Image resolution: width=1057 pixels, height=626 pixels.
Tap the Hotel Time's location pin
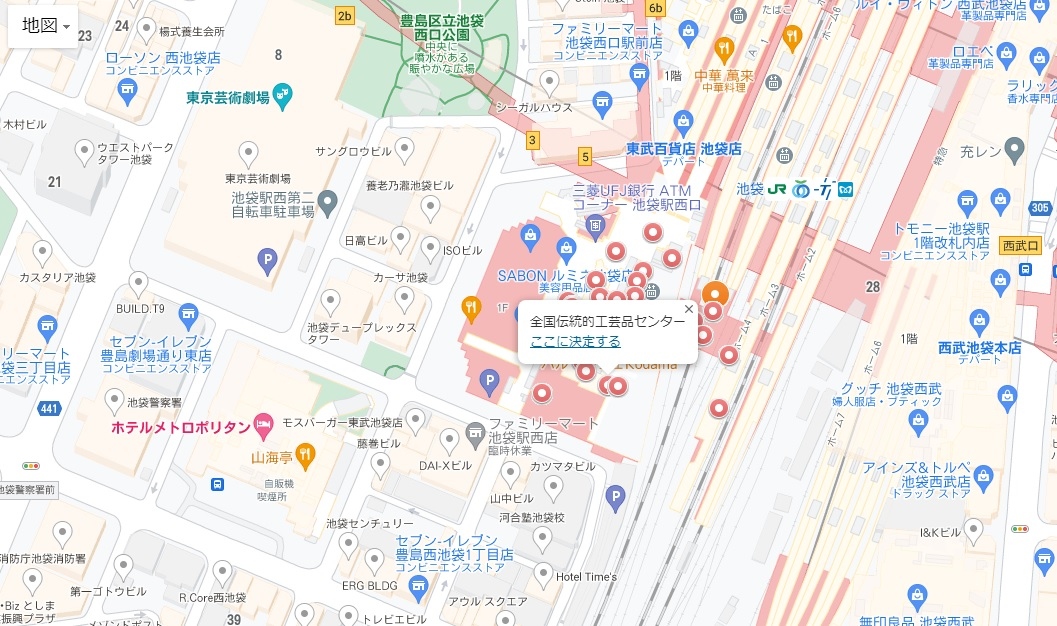pos(543,573)
